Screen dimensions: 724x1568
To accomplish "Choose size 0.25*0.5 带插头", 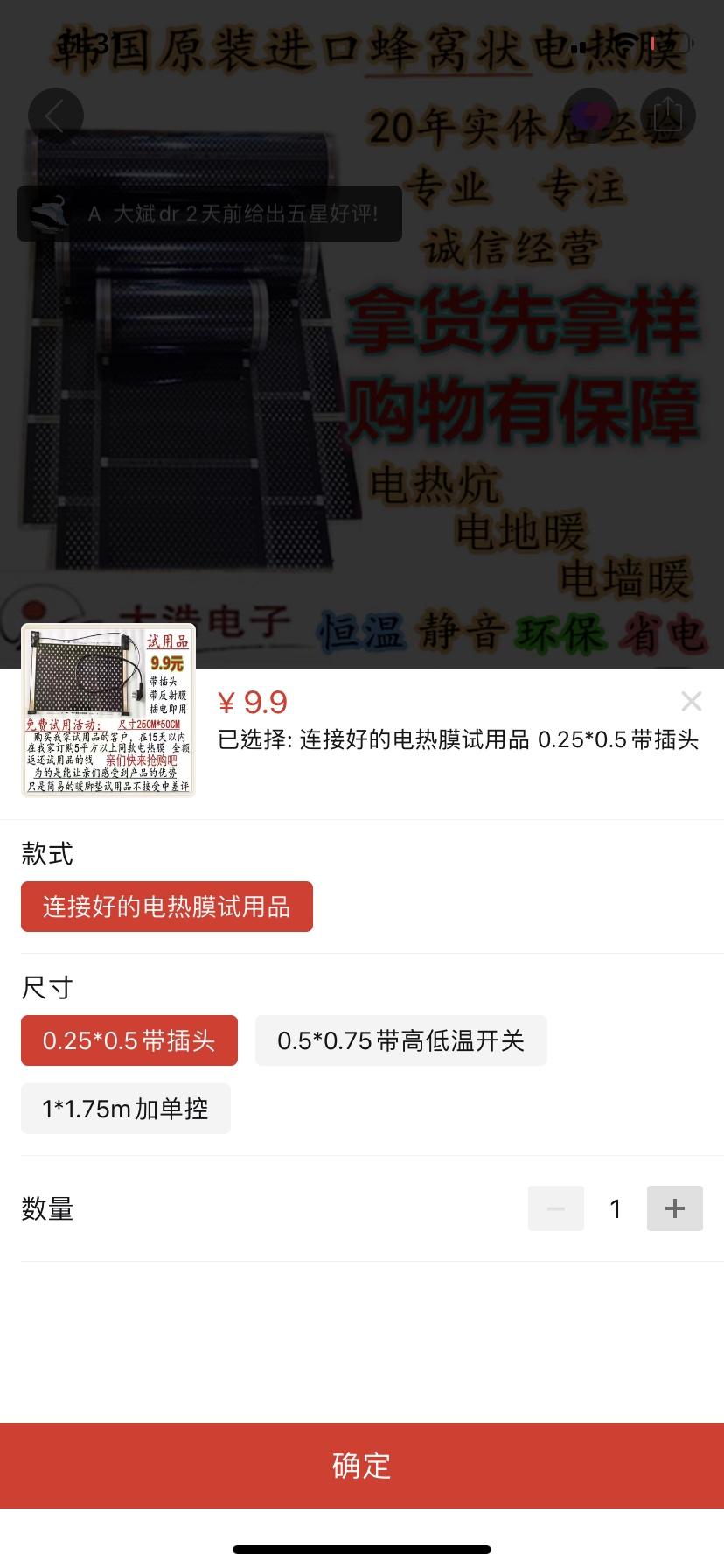I will click(129, 1040).
